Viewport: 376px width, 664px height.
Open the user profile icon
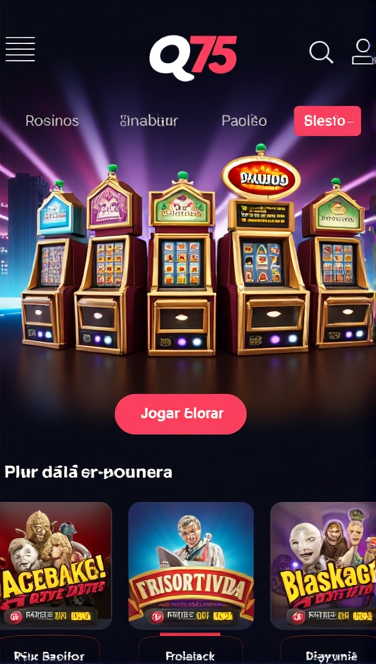[x=363, y=52]
